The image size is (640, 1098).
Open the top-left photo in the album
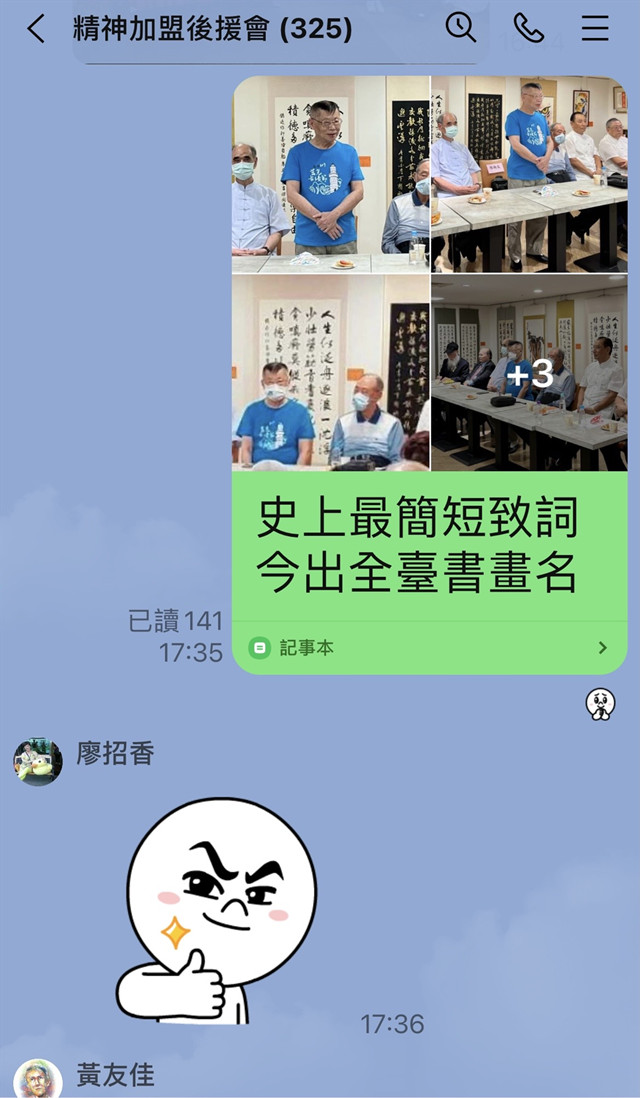pyautogui.click(x=331, y=174)
